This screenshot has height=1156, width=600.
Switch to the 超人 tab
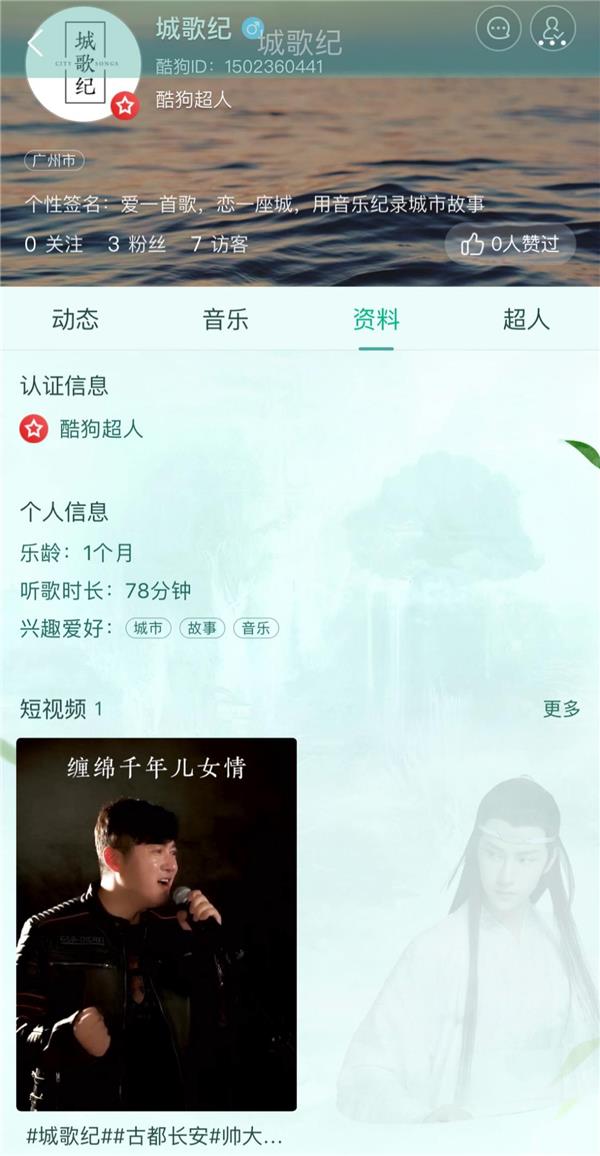[526, 320]
